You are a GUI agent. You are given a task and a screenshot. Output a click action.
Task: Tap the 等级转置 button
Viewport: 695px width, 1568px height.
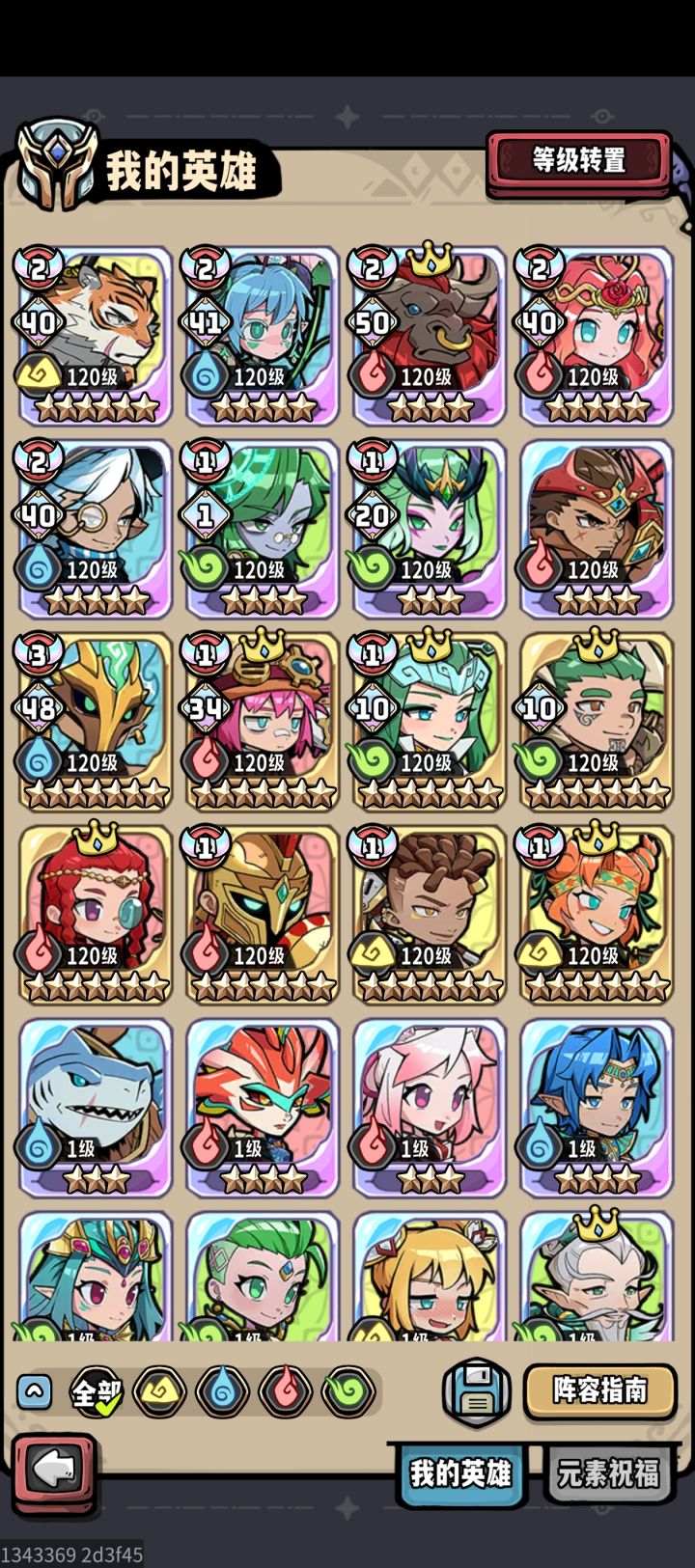578,160
